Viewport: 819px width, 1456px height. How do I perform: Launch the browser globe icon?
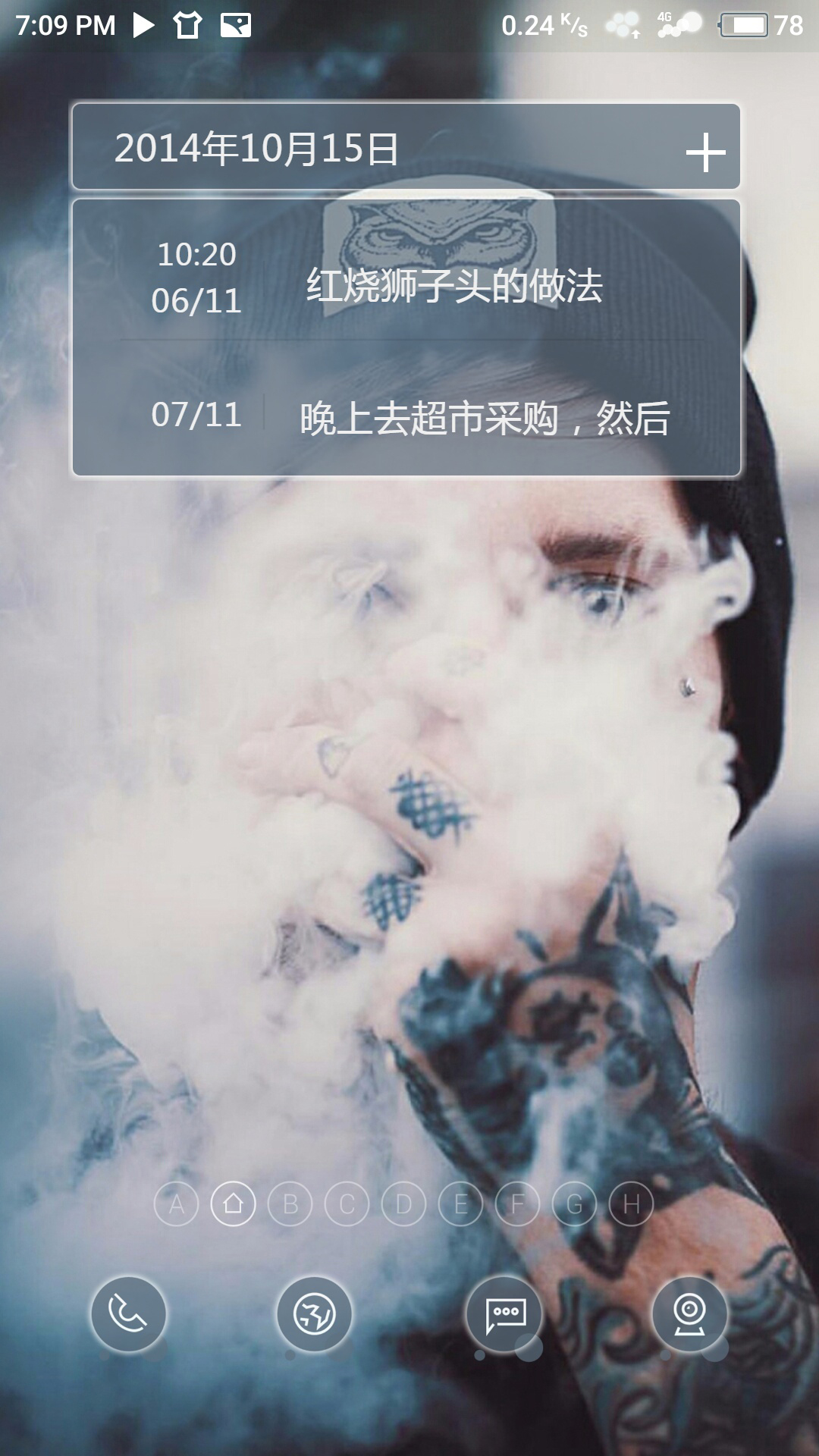pos(314,1313)
